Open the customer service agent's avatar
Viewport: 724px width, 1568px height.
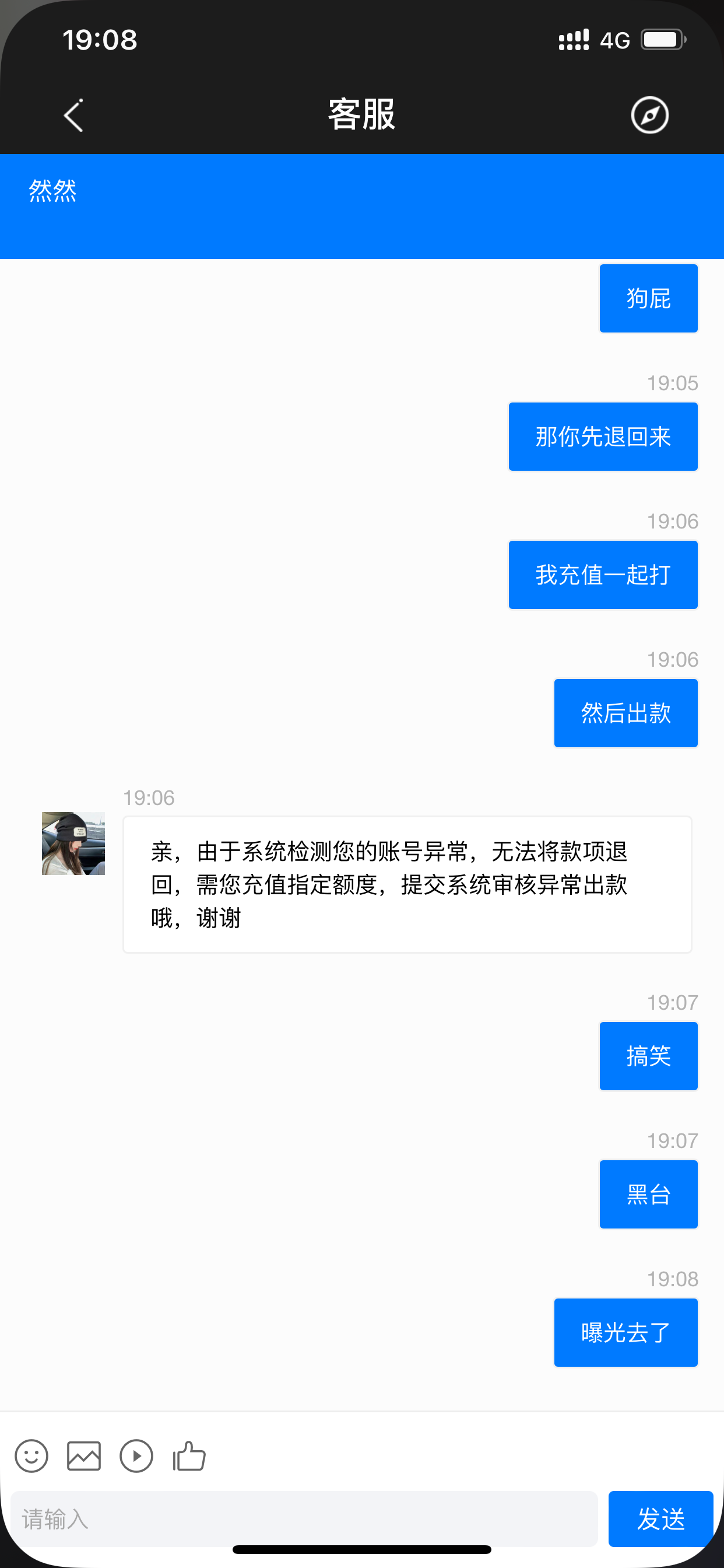73,843
